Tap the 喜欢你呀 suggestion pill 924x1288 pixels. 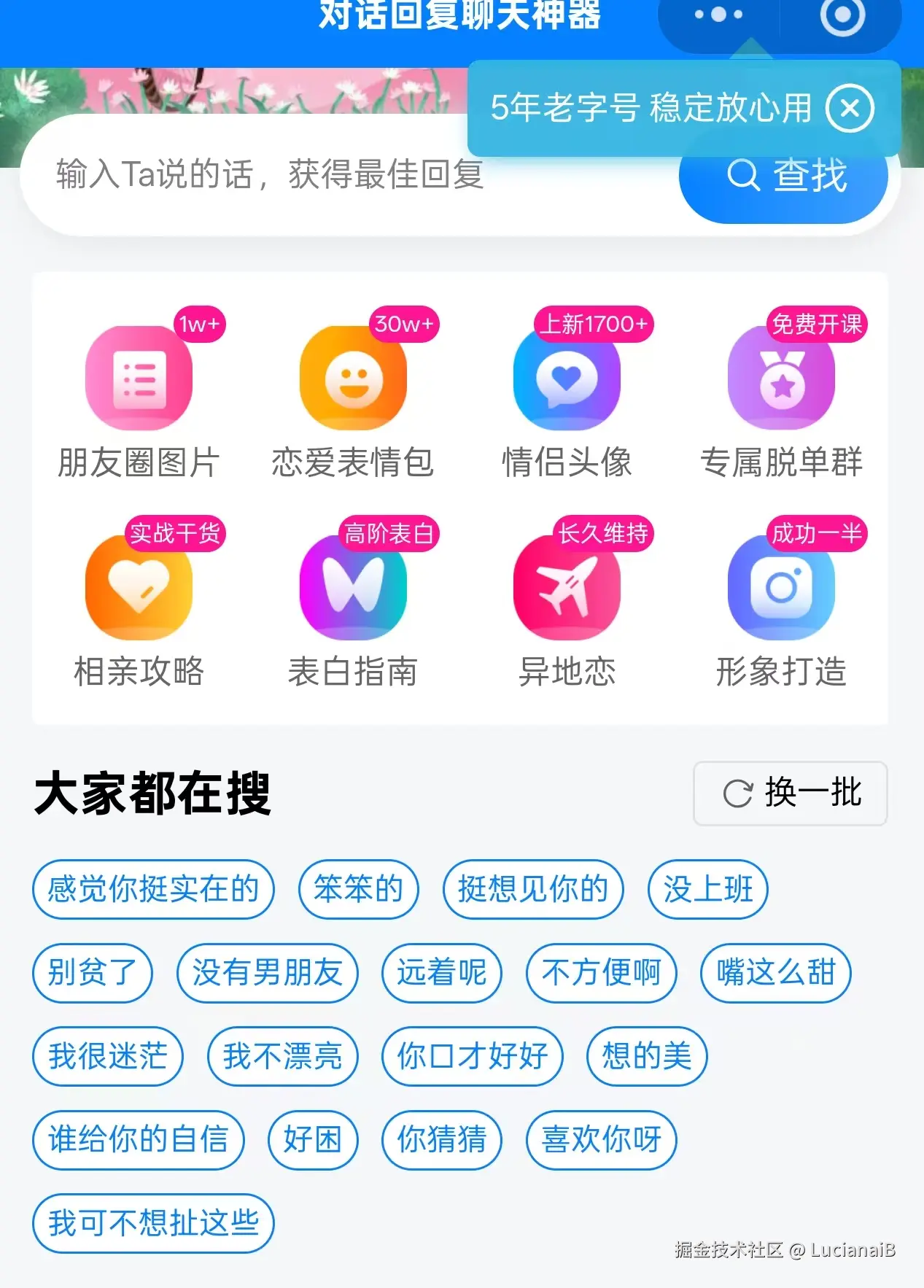[602, 1140]
